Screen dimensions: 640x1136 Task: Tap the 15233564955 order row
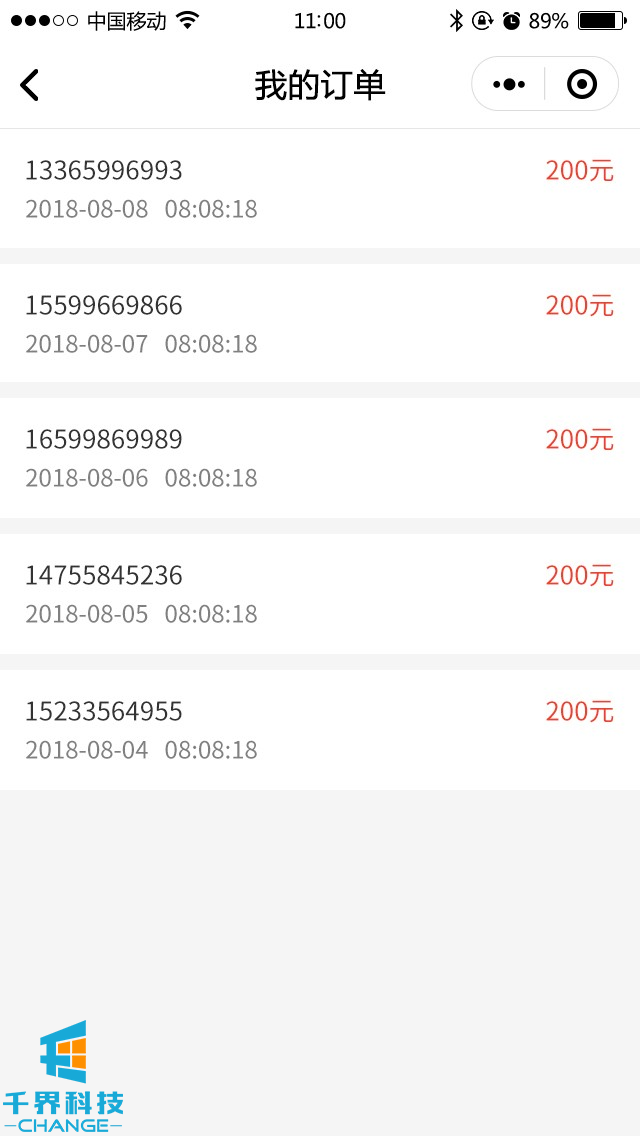click(x=320, y=730)
